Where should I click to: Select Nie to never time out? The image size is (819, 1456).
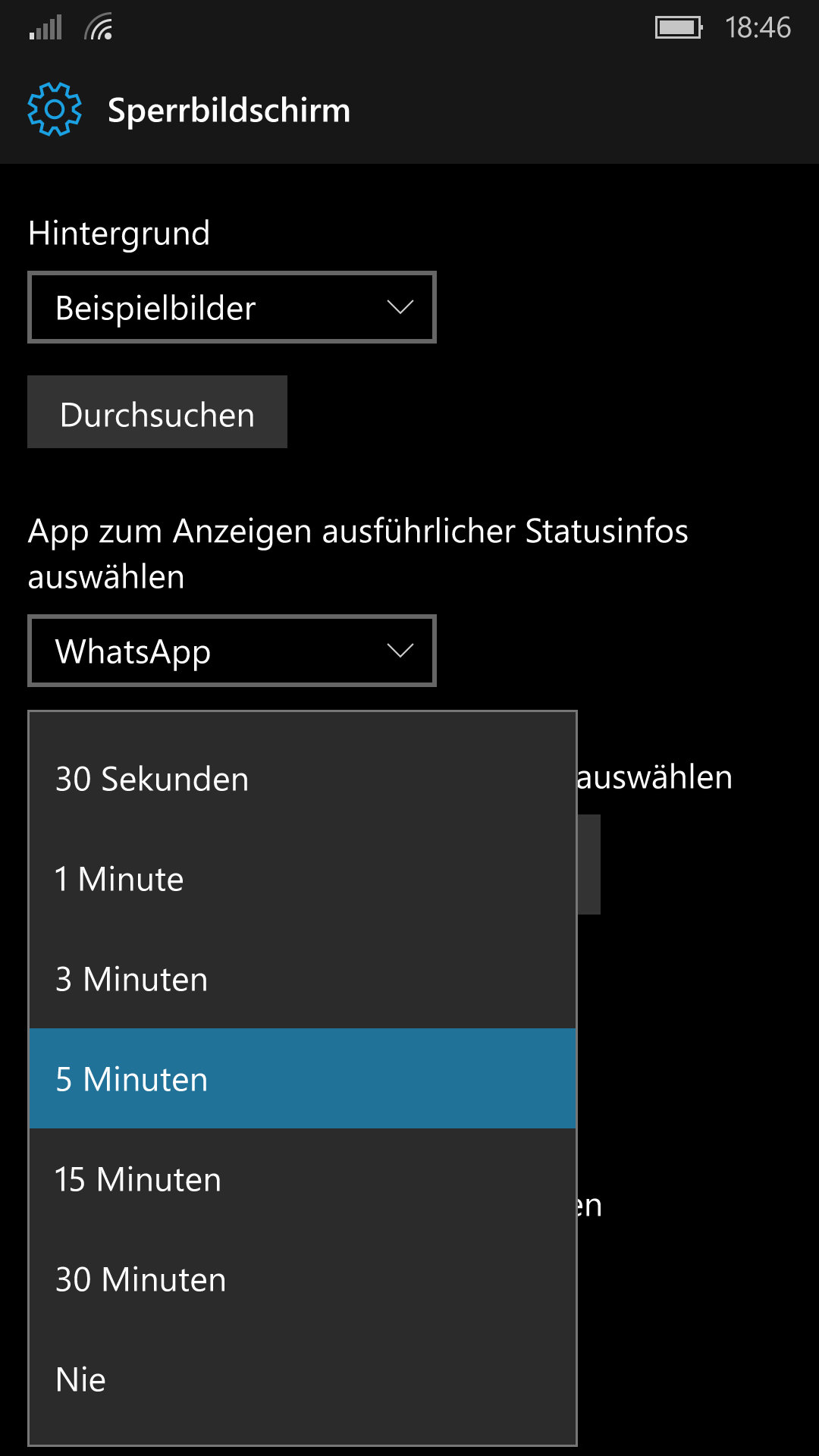[303, 1379]
